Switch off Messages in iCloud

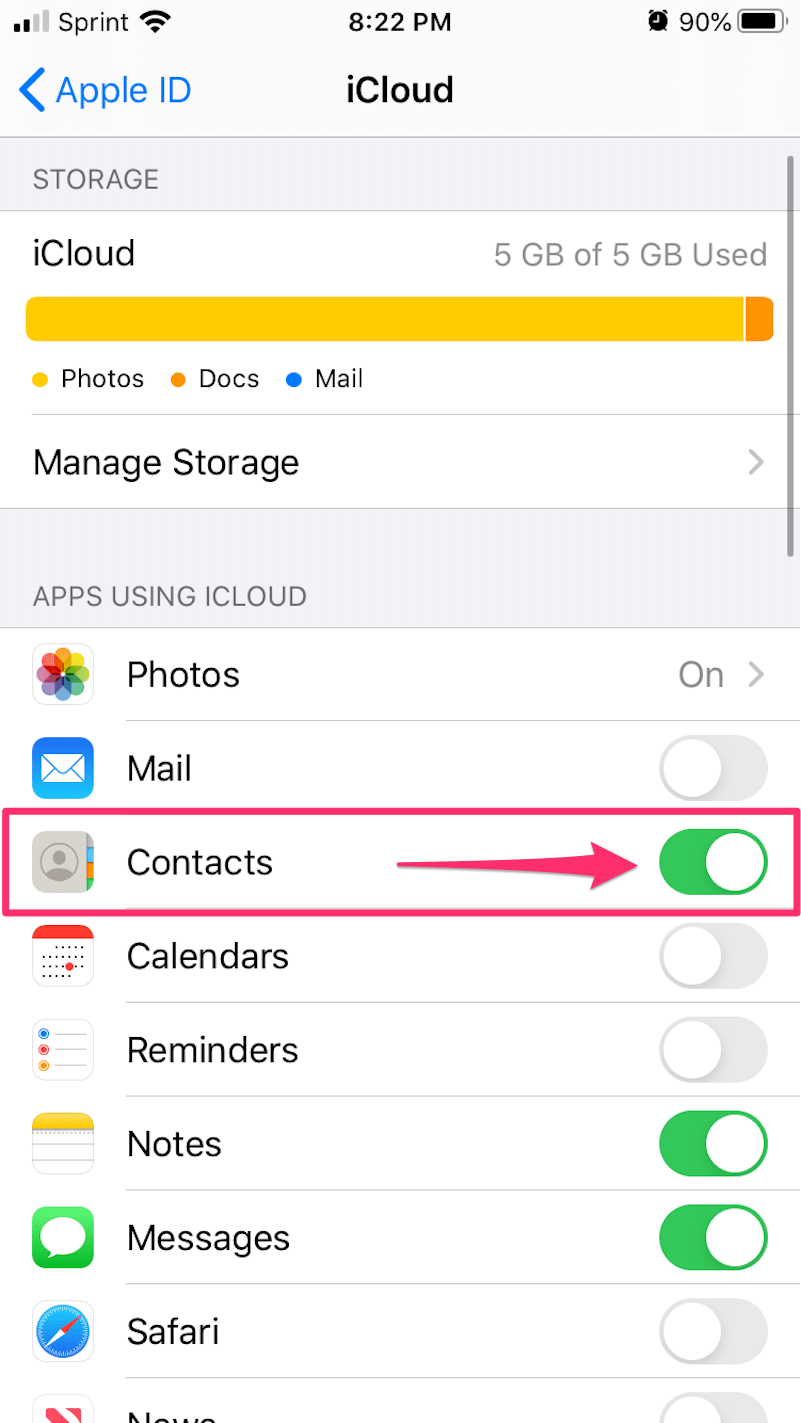[x=713, y=1238]
